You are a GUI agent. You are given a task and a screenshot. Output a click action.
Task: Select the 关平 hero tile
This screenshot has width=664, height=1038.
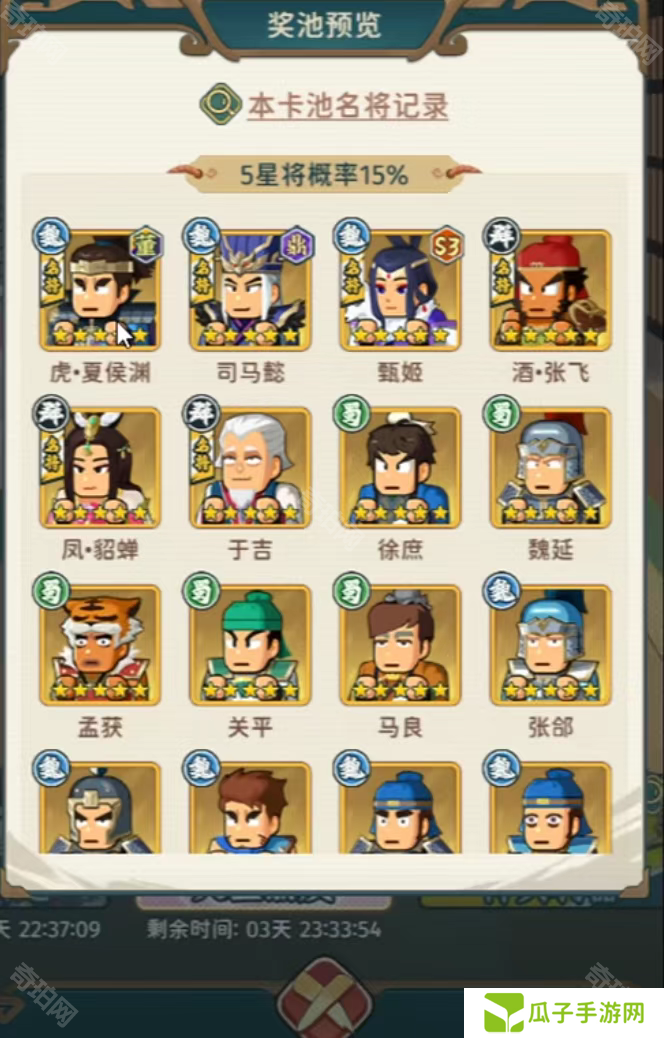pyautogui.click(x=250, y=645)
